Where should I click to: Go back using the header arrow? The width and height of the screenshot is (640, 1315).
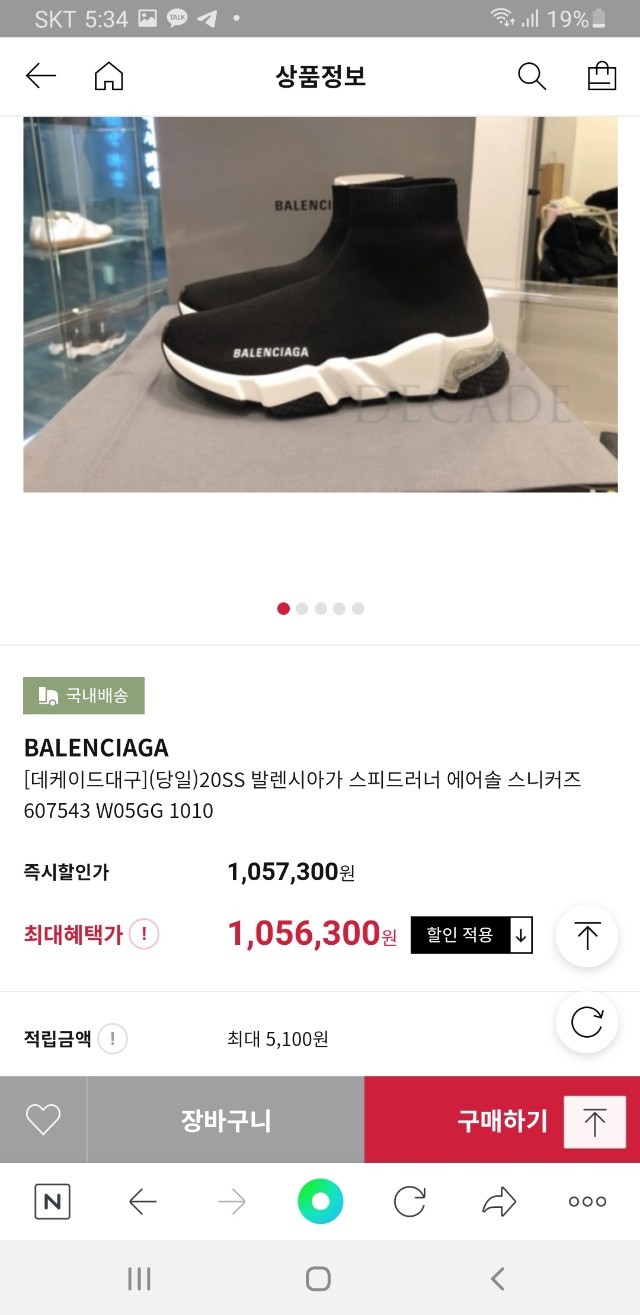(41, 76)
